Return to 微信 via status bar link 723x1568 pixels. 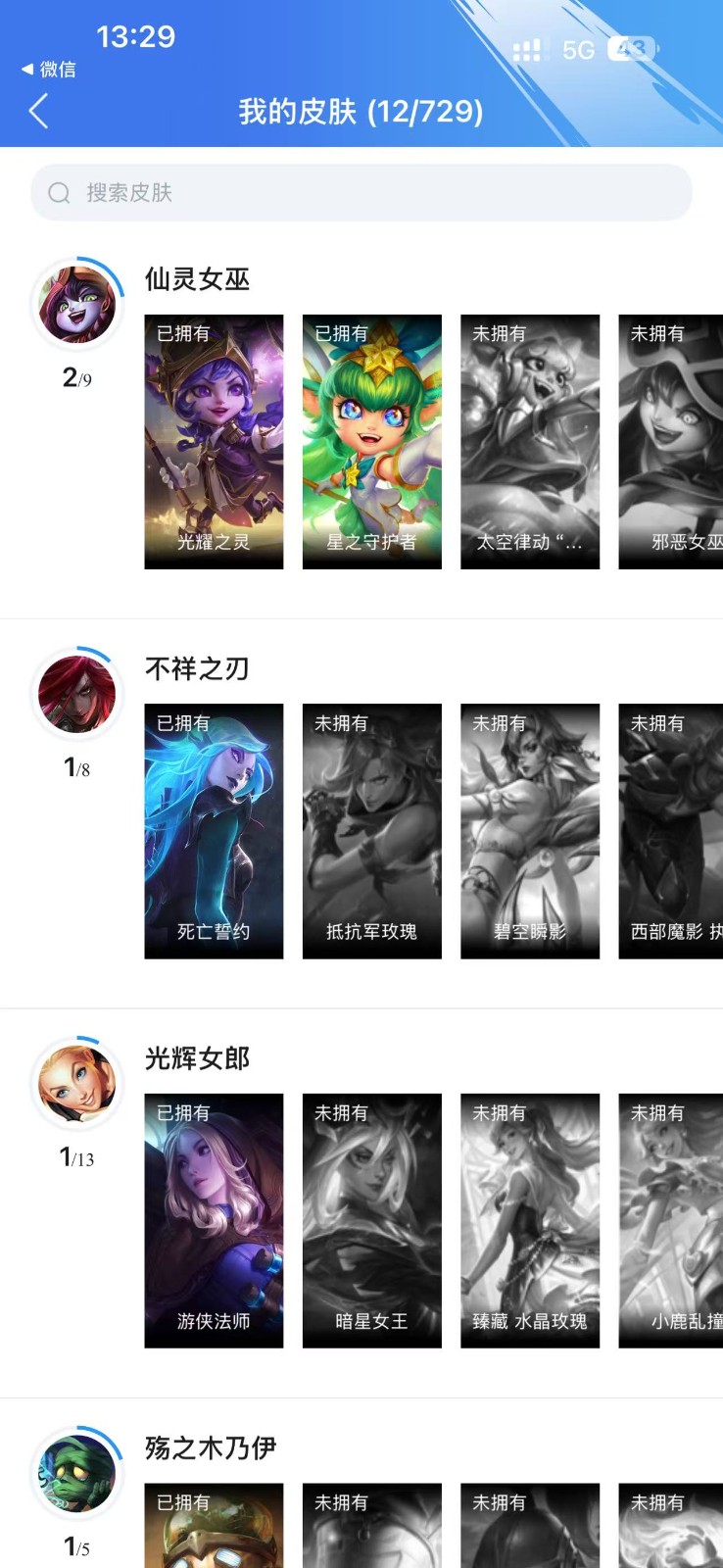click(x=49, y=70)
